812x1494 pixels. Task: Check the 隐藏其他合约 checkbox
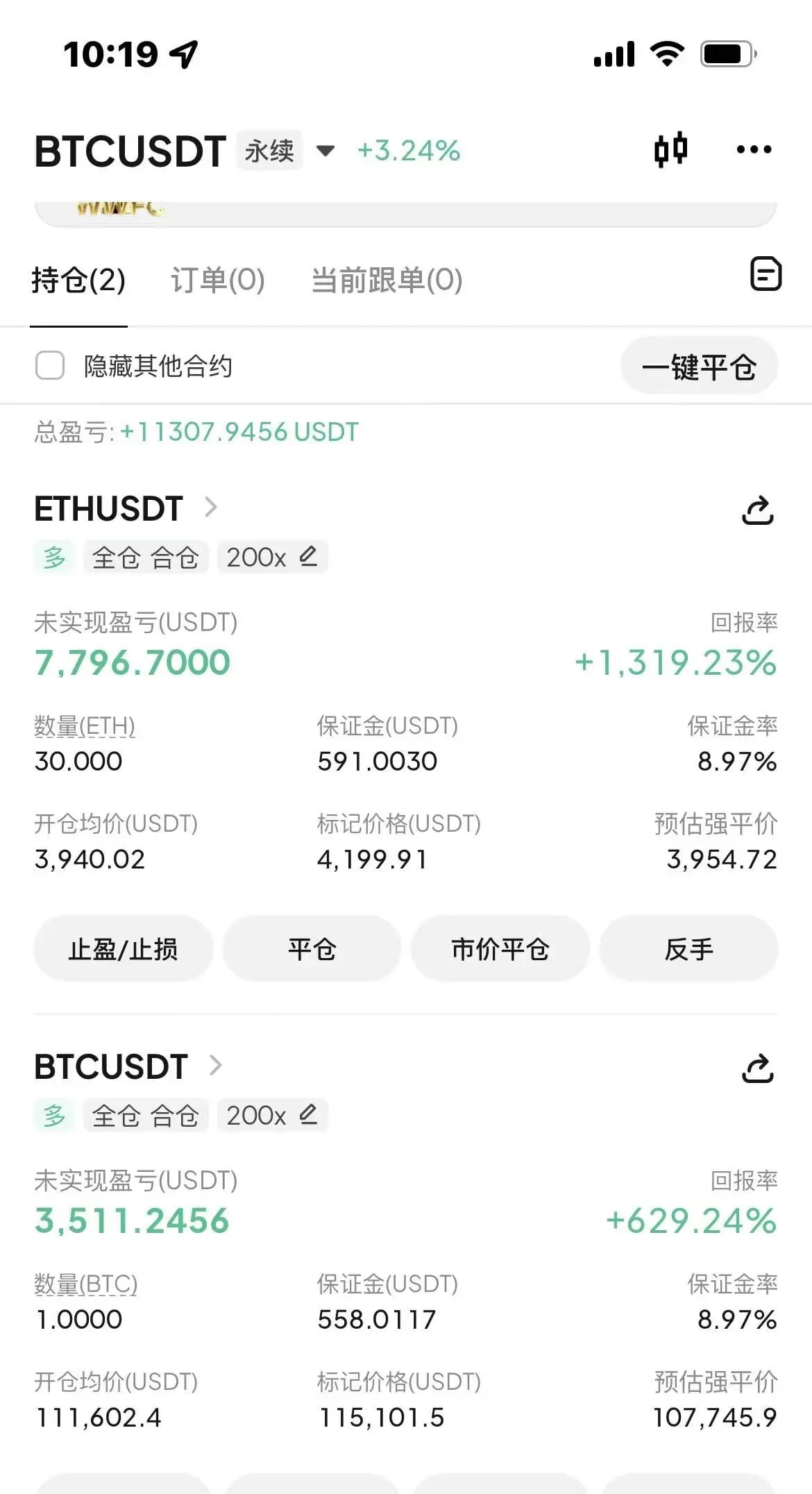(50, 365)
